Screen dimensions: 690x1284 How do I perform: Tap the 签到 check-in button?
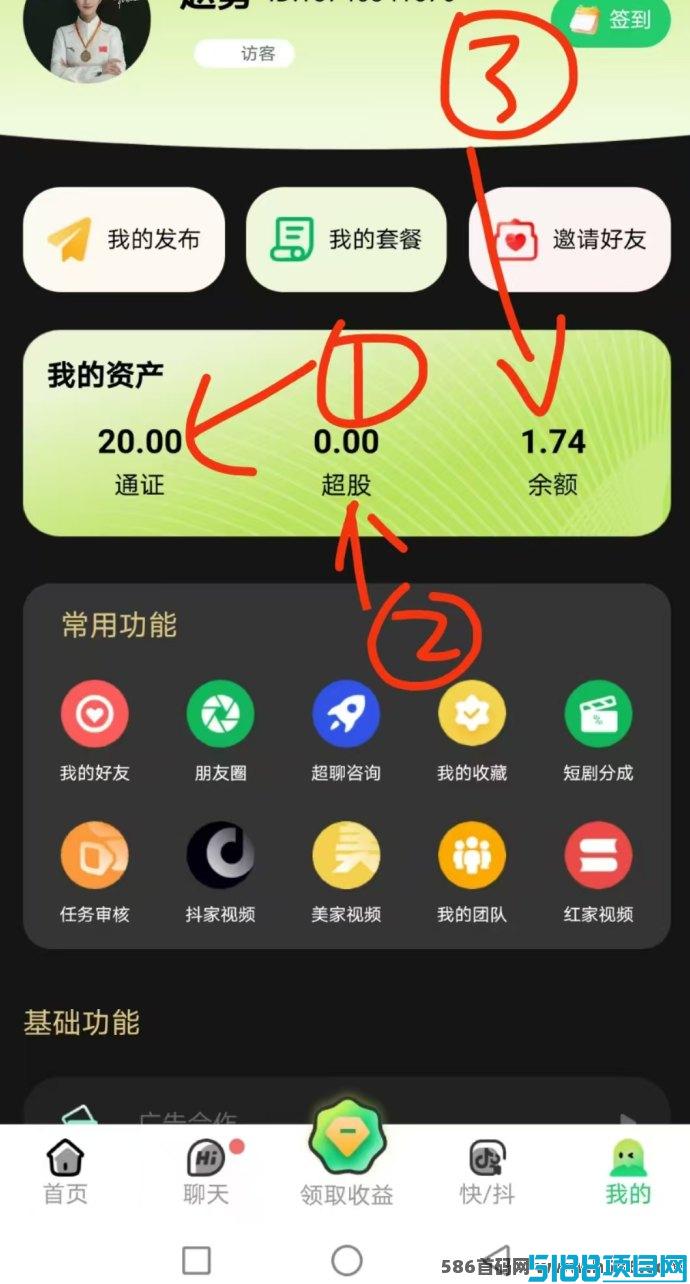610,20
